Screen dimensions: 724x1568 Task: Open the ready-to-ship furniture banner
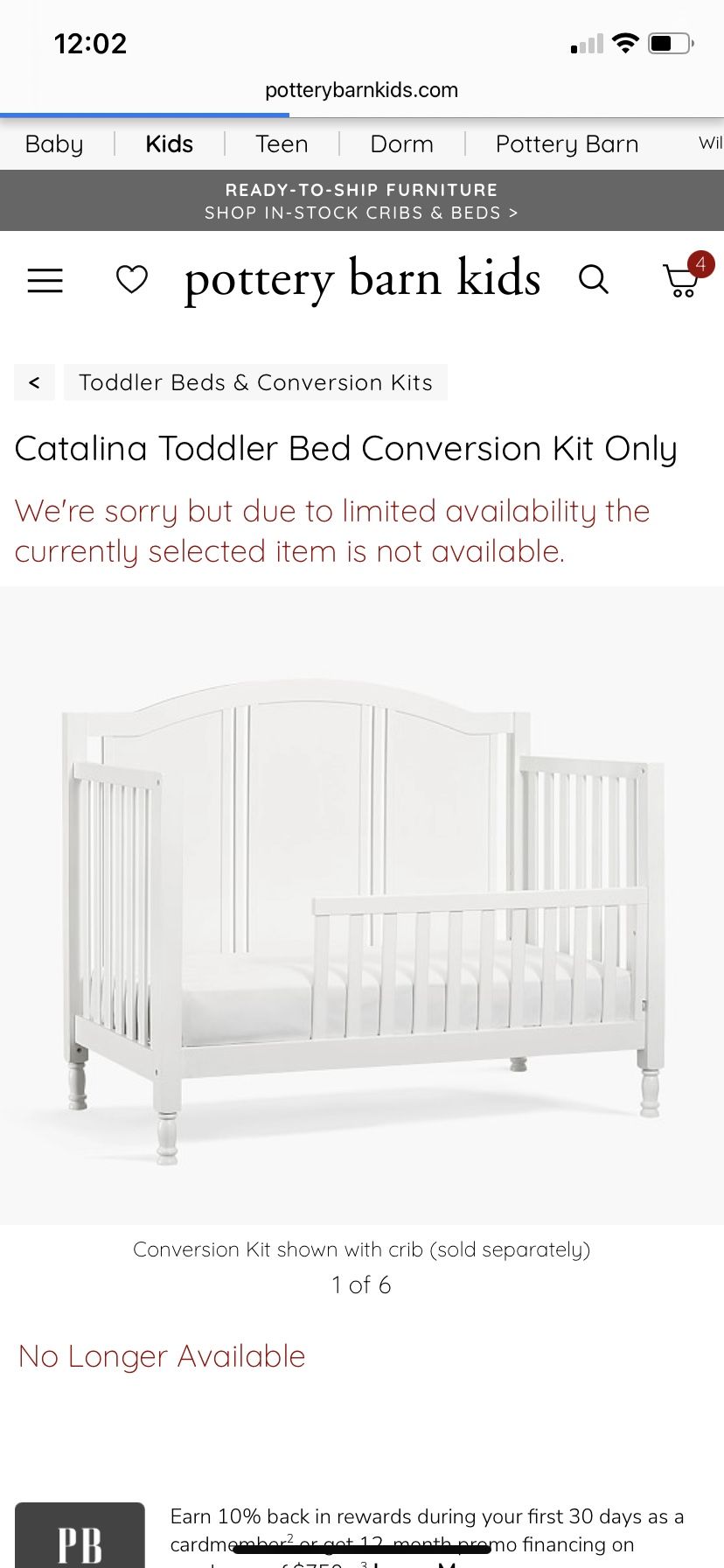[x=362, y=201]
